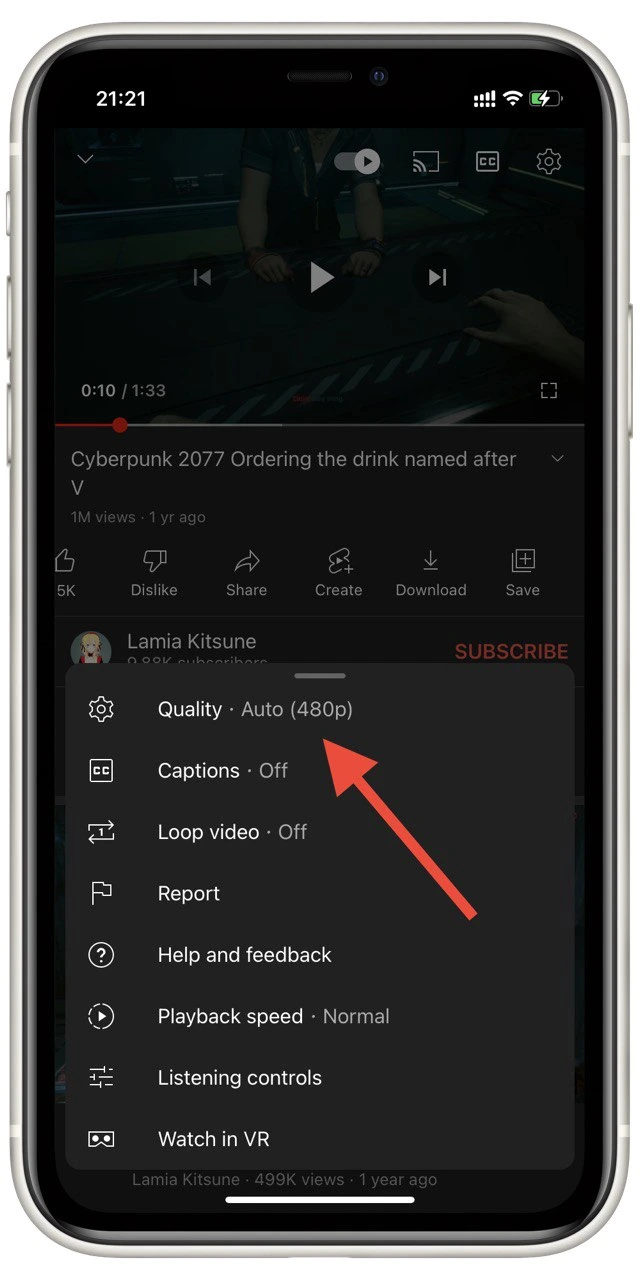Image resolution: width=640 pixels, height=1280 pixels.
Task: Select Report from the menu
Action: click(x=320, y=893)
